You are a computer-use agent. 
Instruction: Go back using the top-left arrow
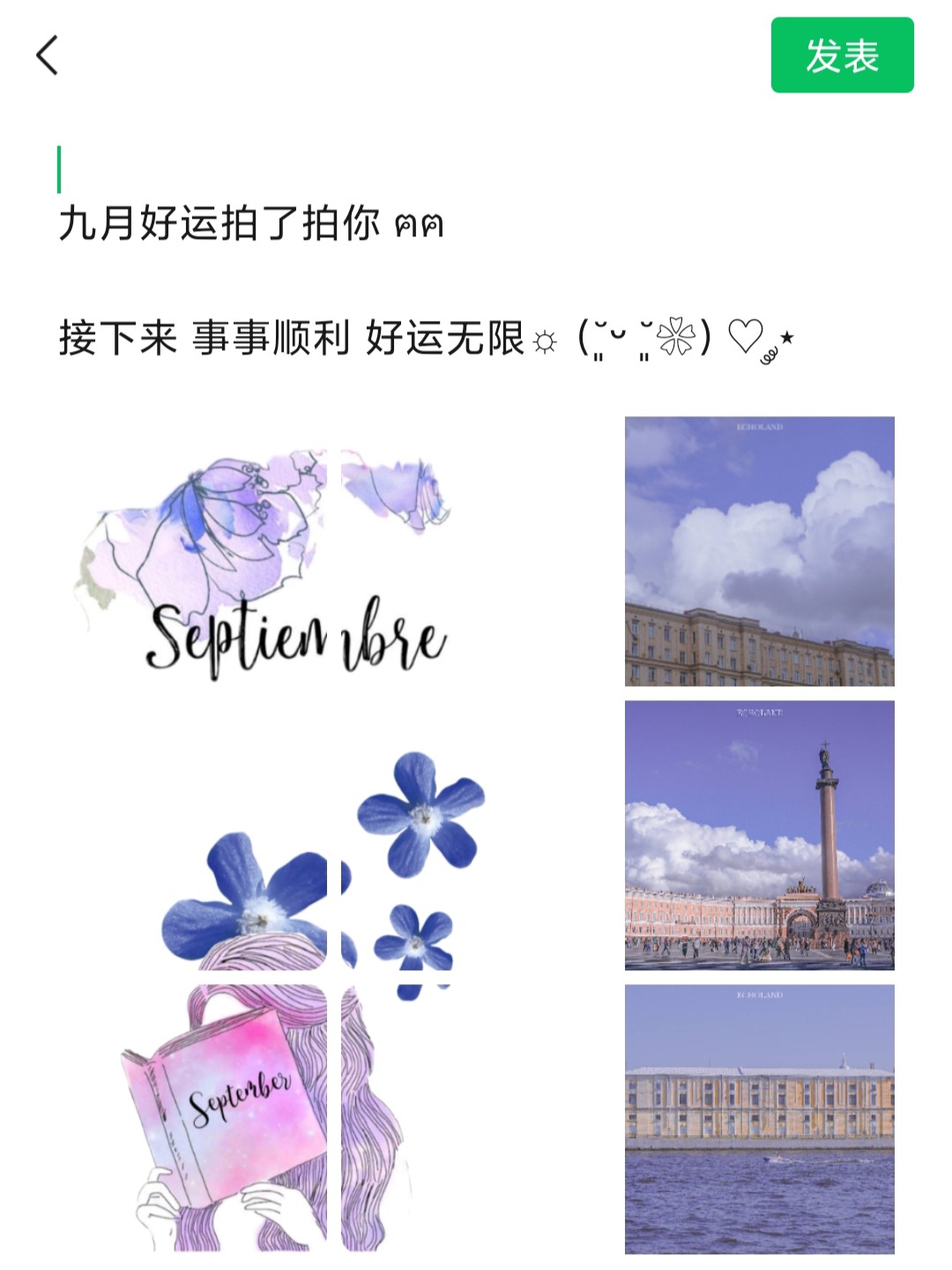click(x=48, y=55)
